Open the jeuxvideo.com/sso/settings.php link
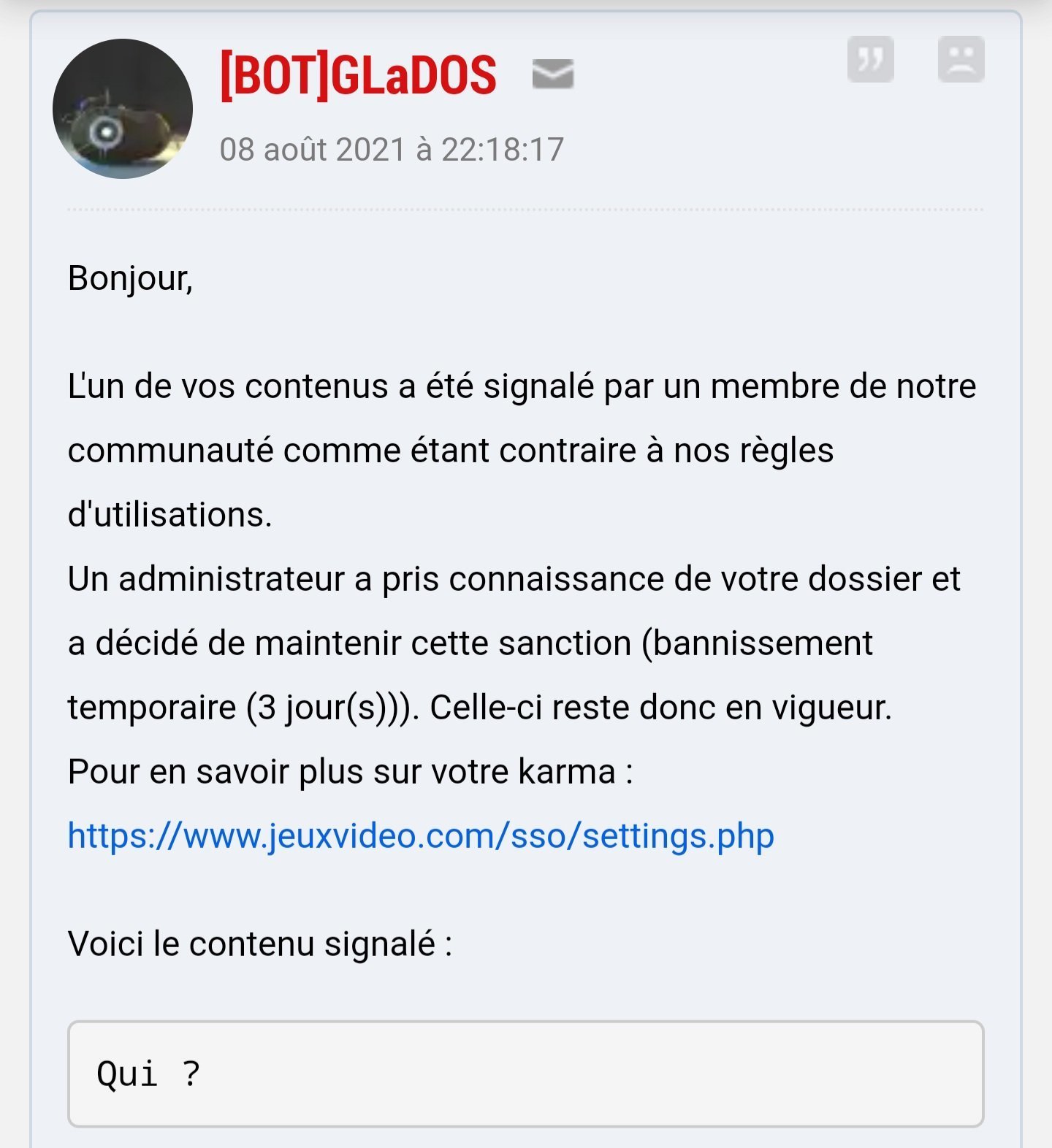This screenshot has height=1148, width=1052. (x=421, y=835)
